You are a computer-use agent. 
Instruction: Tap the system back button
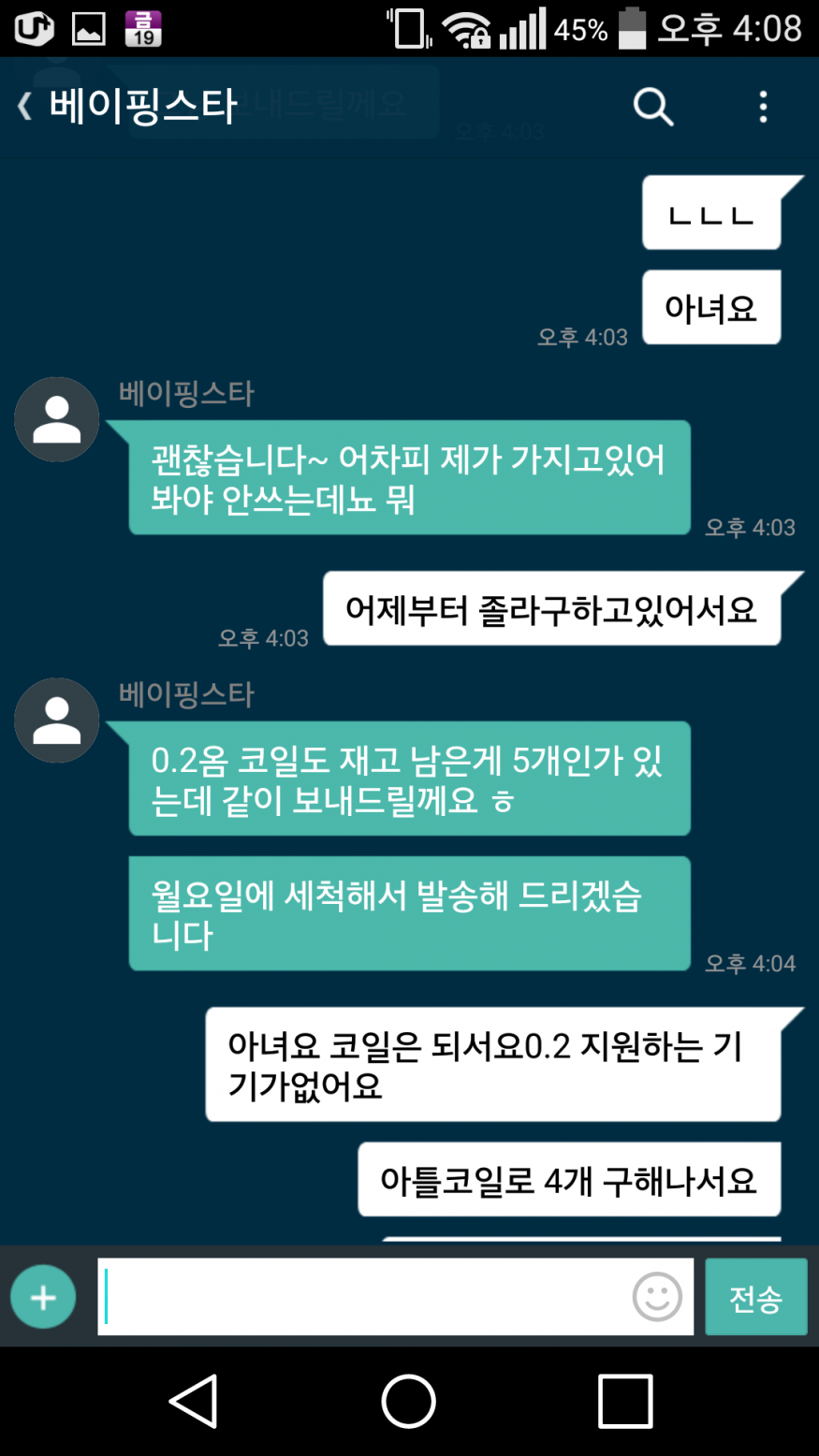coord(194,1401)
